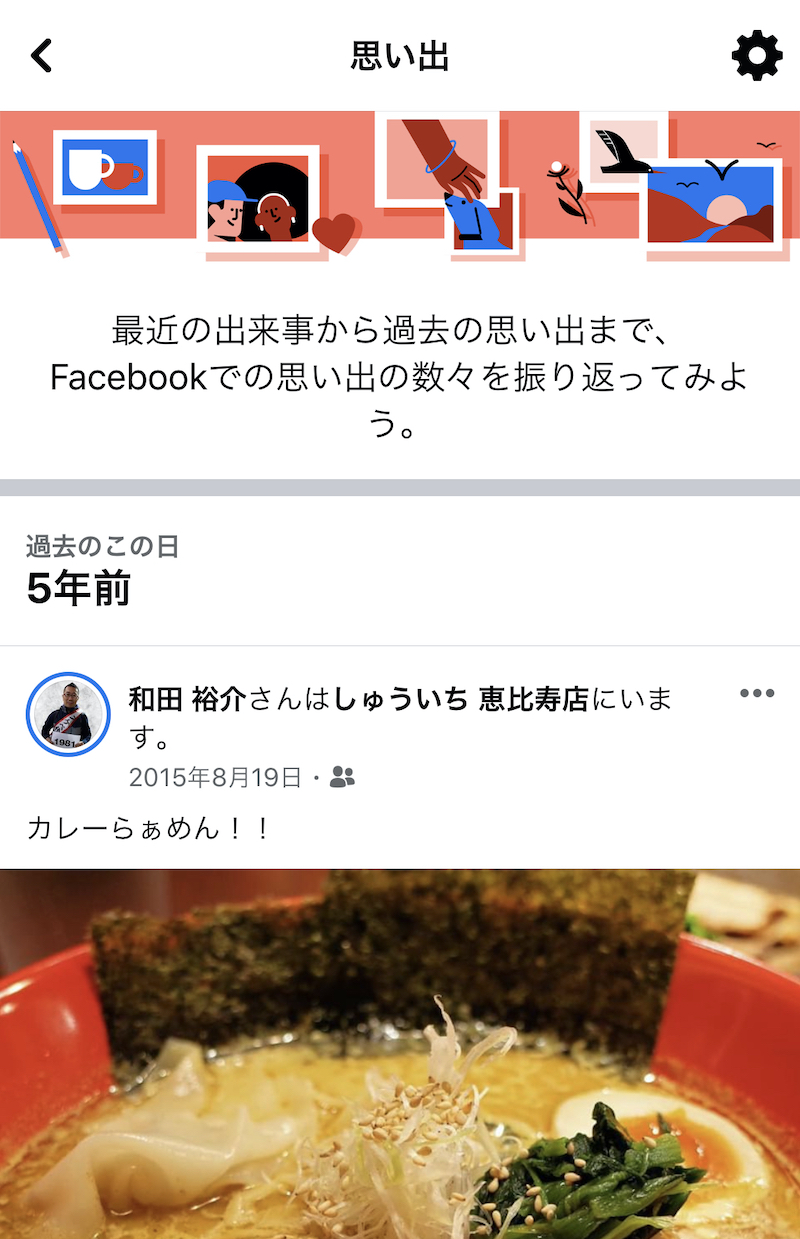Go back using the back arrow

coord(41,55)
